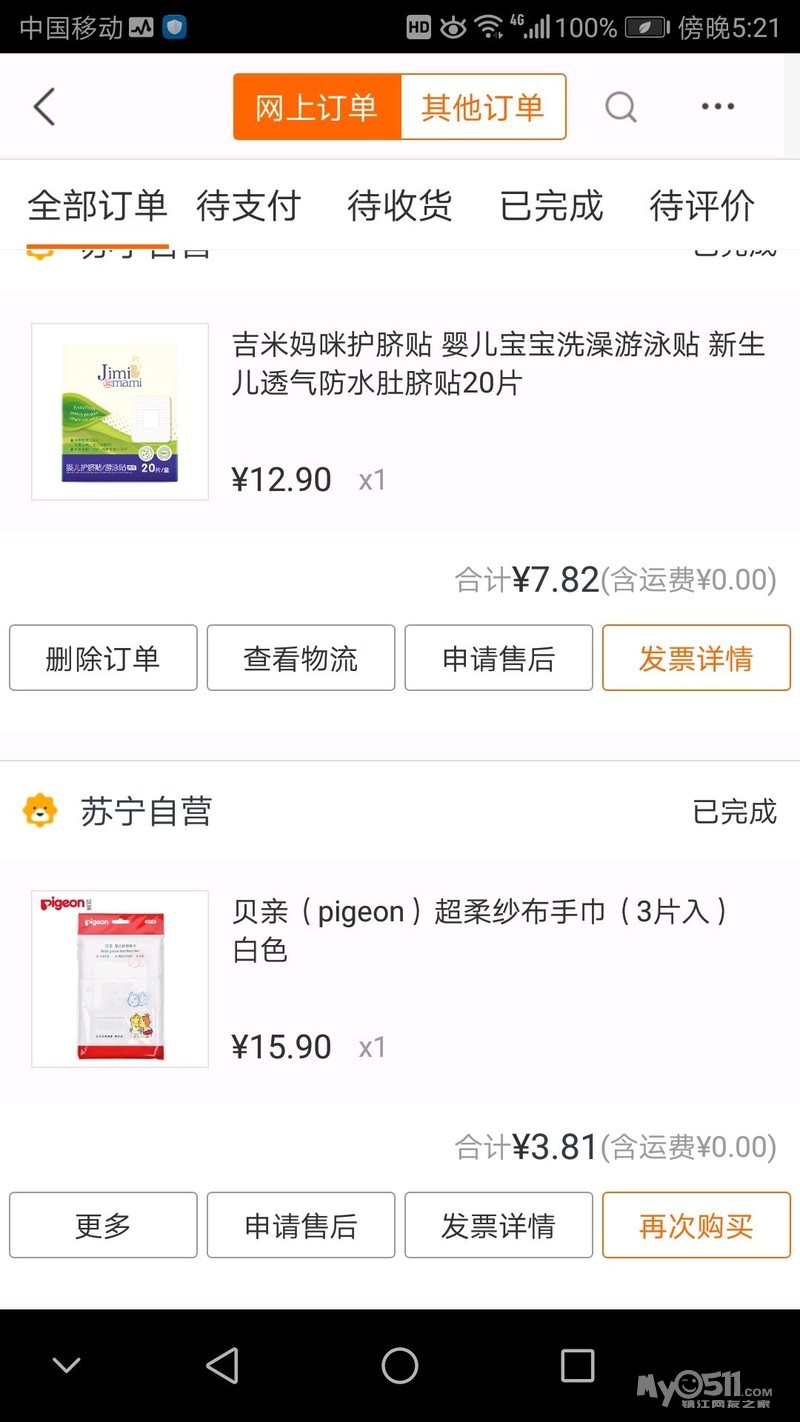
Task: Open the search magnifier icon
Action: click(x=621, y=107)
